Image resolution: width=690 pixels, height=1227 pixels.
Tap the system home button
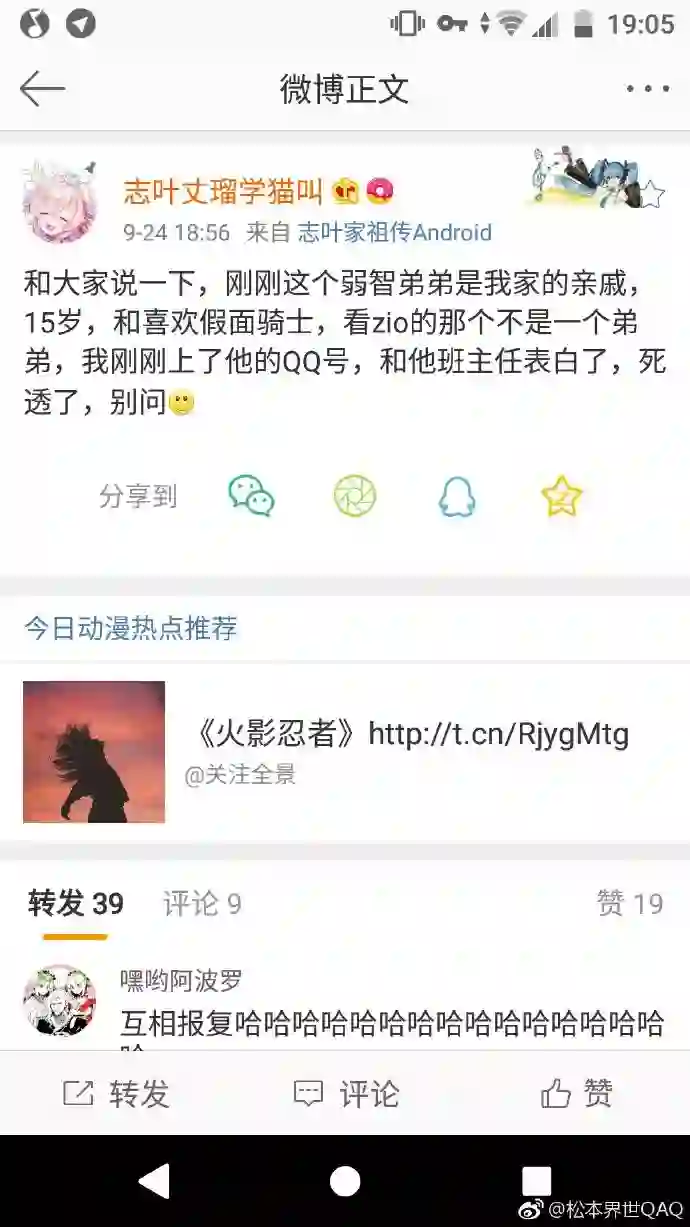(x=345, y=1181)
